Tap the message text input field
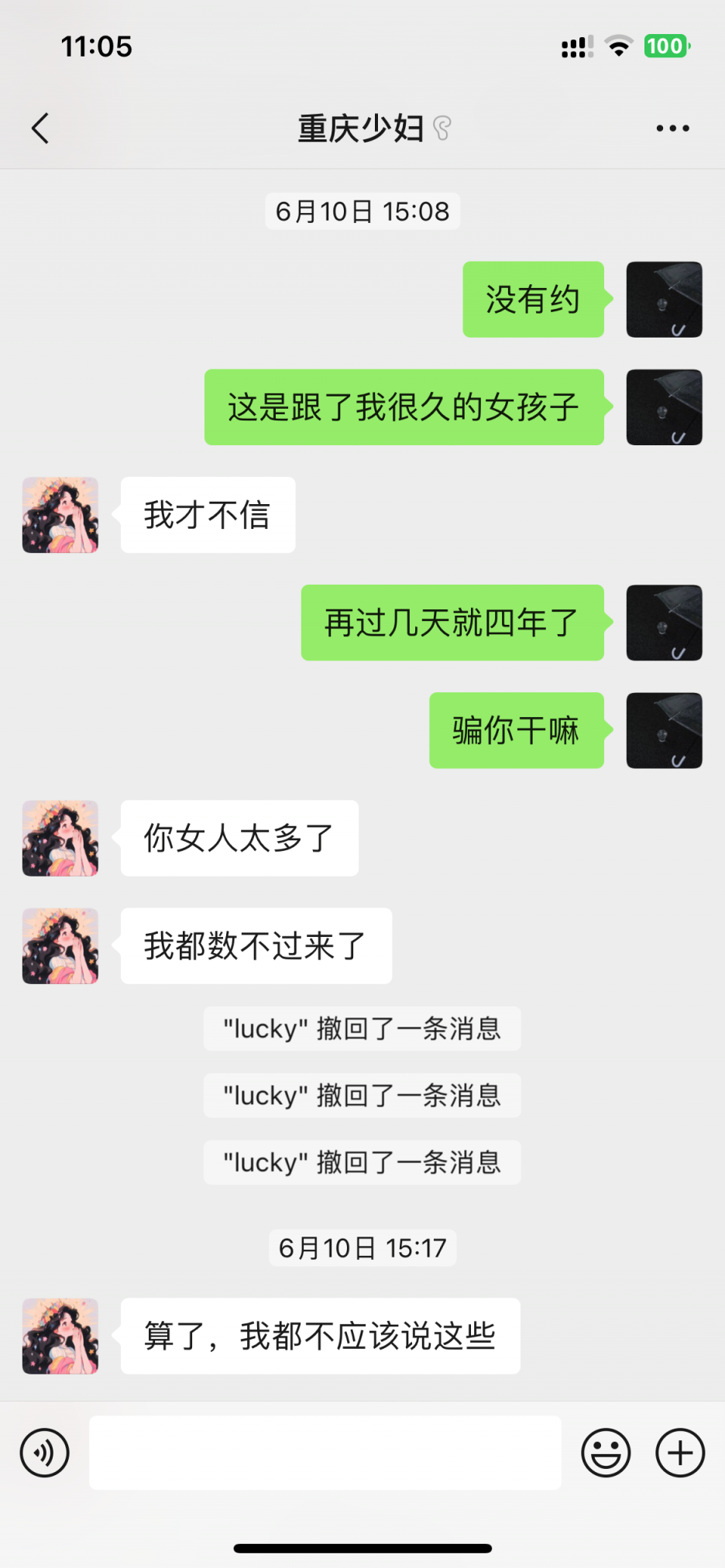 pyautogui.click(x=325, y=1453)
